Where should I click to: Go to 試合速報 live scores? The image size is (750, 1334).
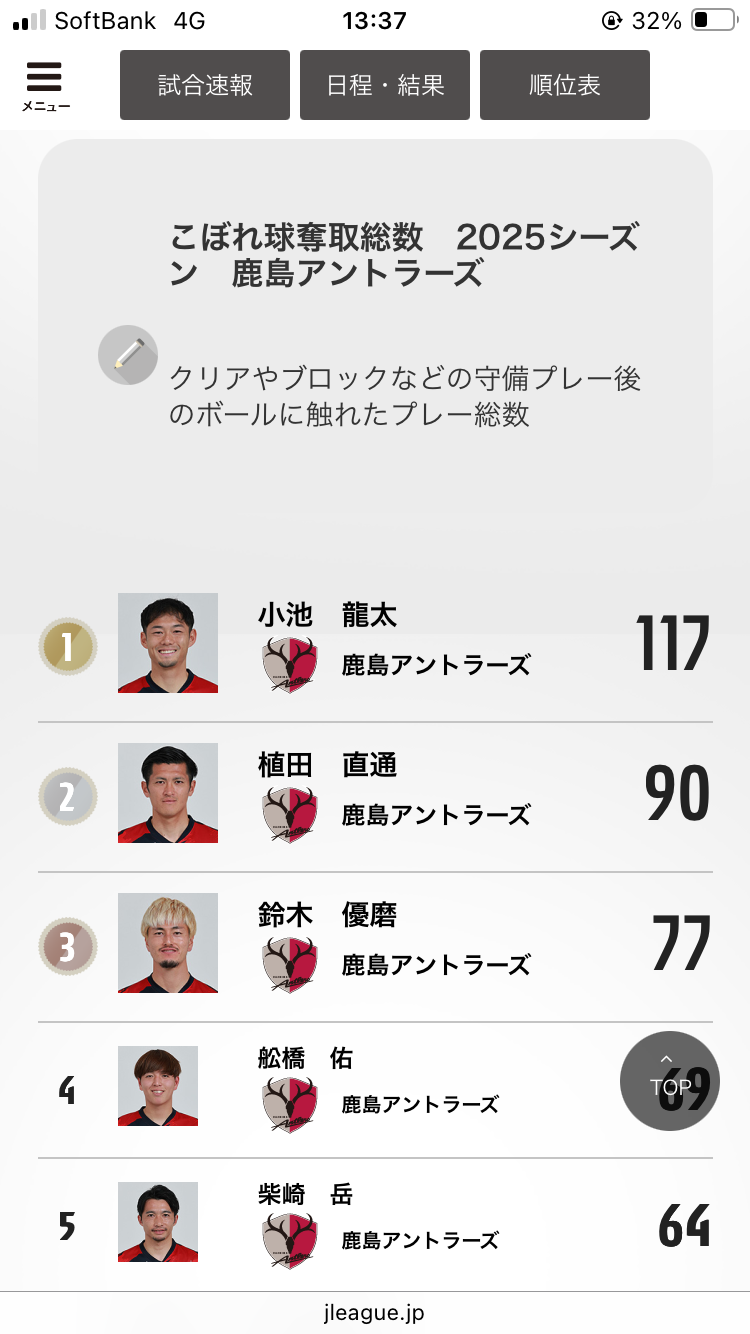coord(205,85)
